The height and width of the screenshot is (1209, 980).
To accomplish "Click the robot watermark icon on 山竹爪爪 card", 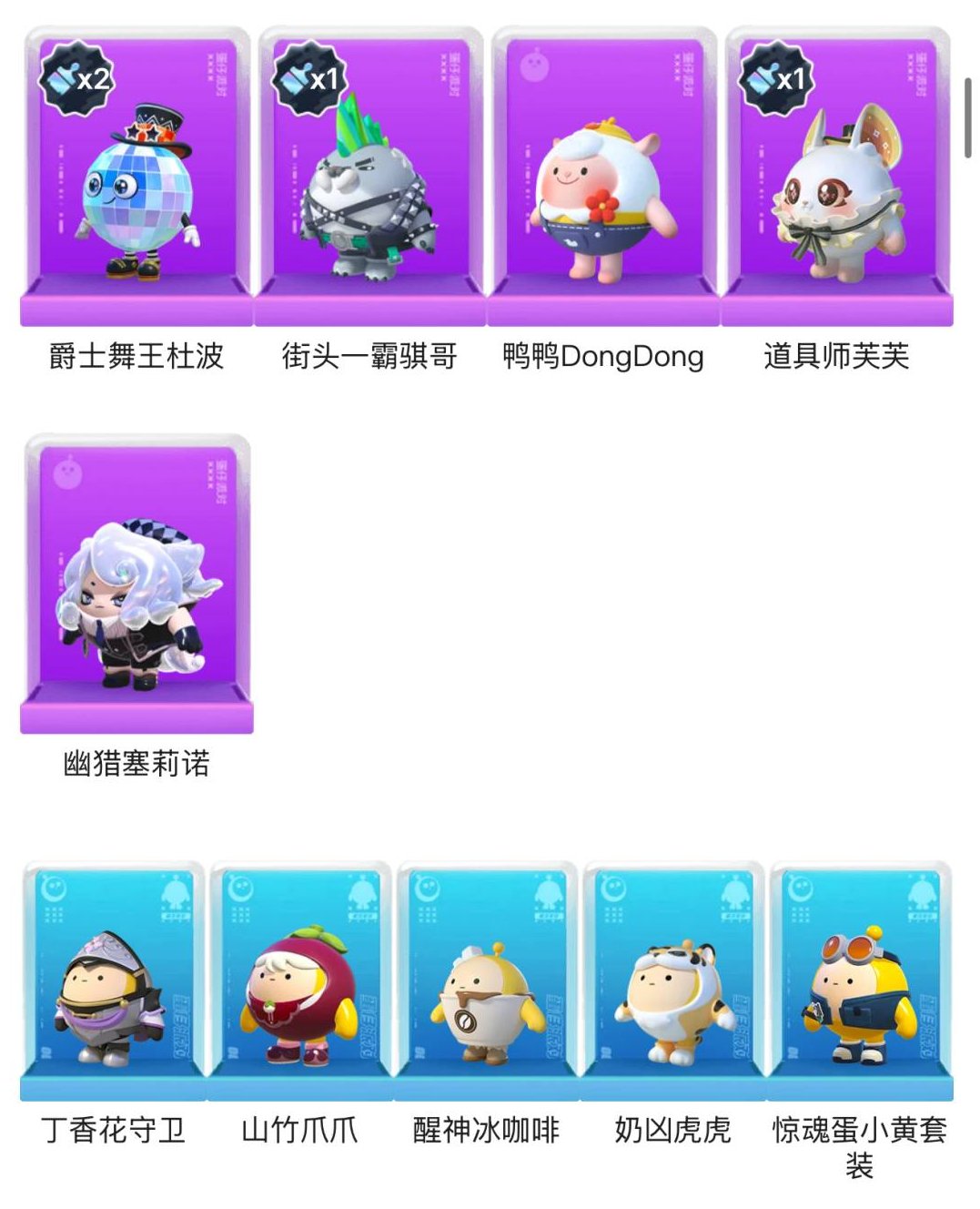I will tap(364, 892).
